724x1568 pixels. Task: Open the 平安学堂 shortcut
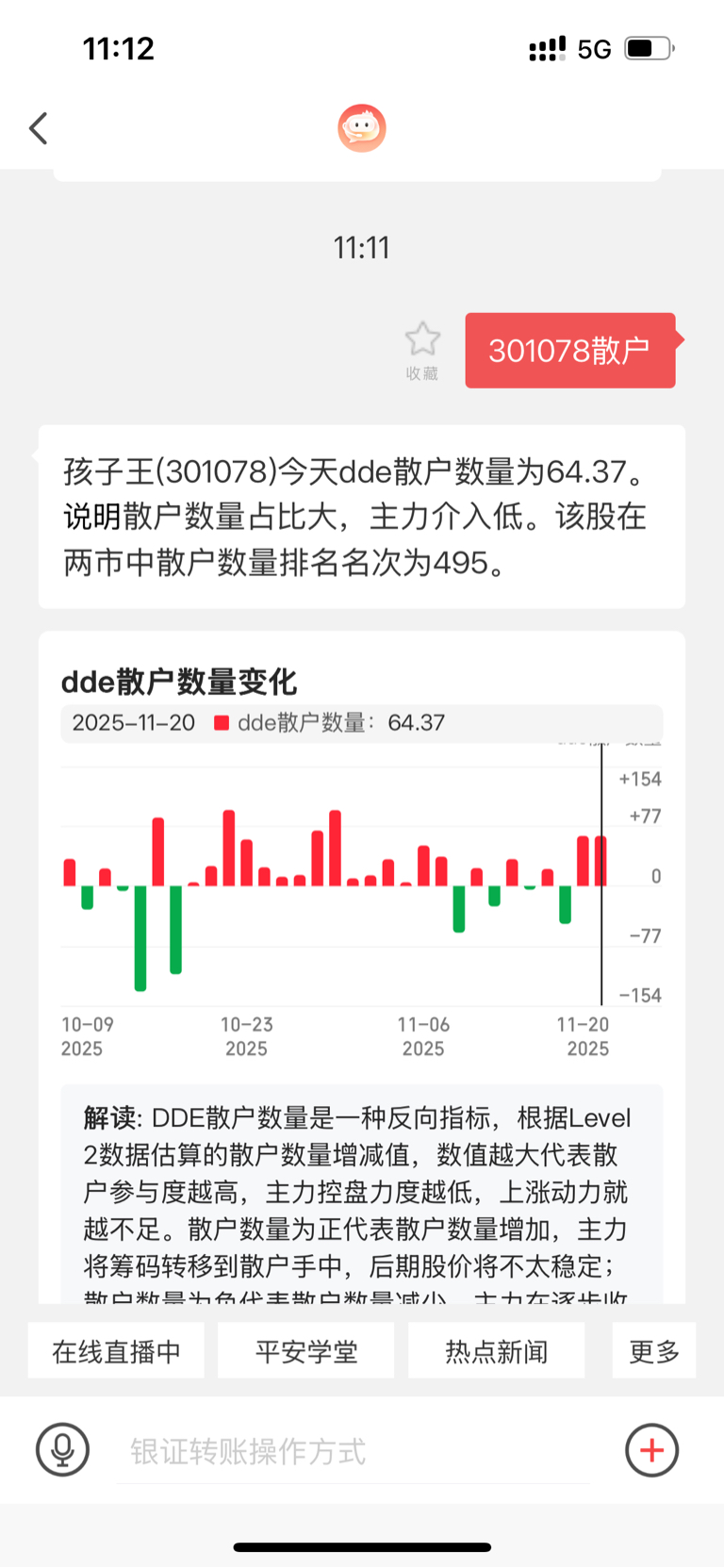306,1351
